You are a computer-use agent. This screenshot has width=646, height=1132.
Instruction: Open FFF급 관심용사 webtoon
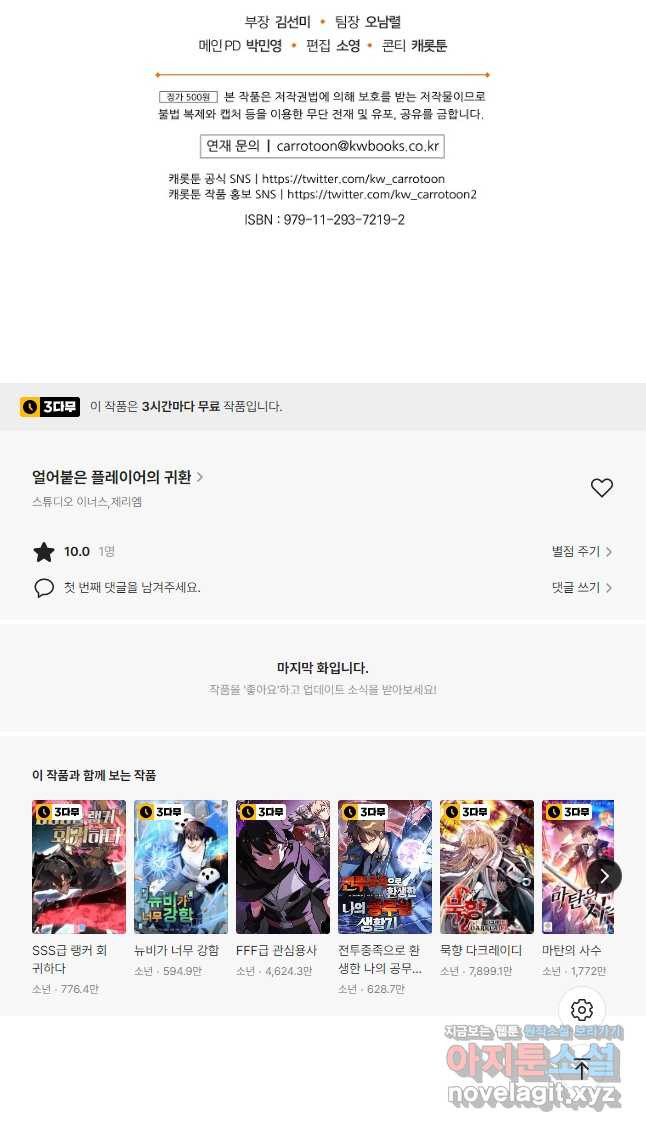(x=283, y=866)
